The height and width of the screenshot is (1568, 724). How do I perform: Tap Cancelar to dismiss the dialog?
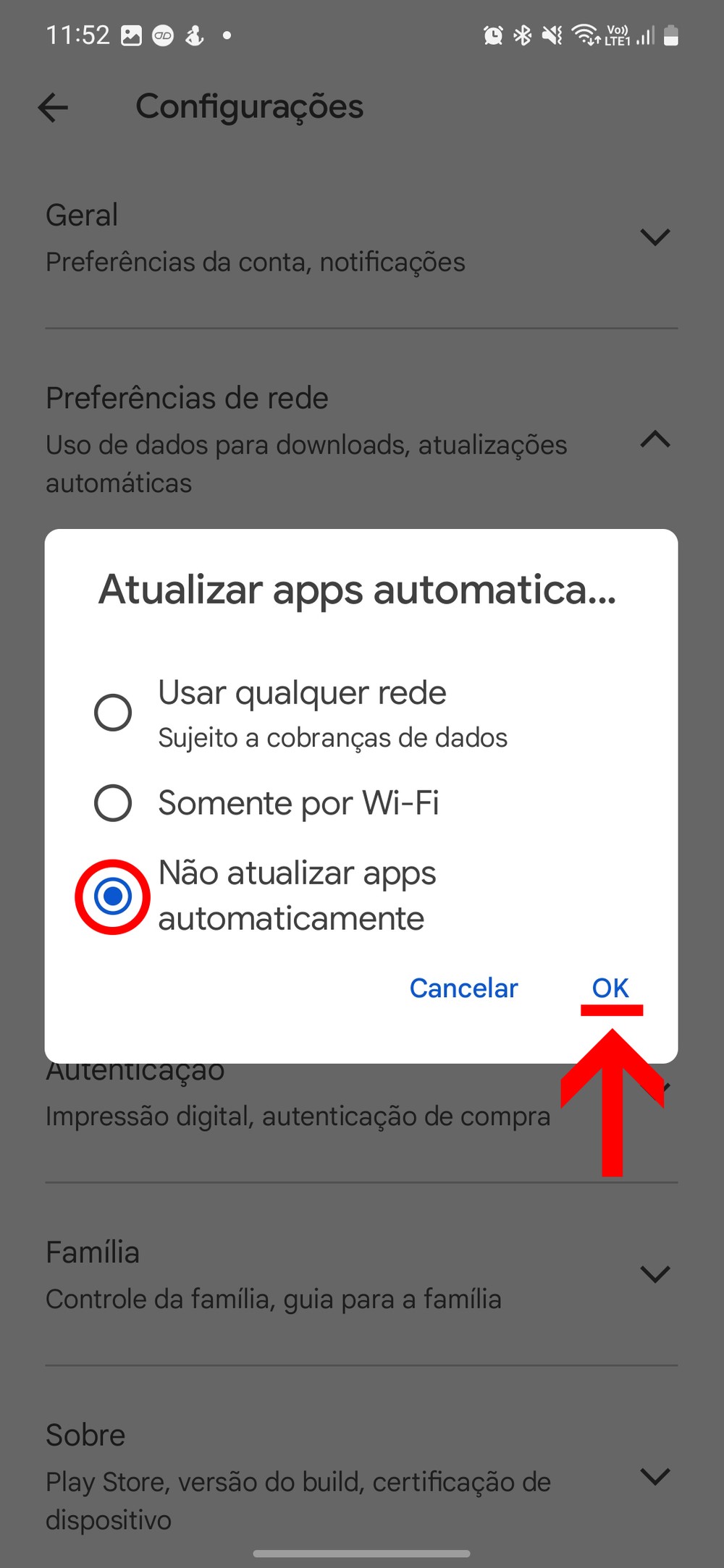pos(463,988)
